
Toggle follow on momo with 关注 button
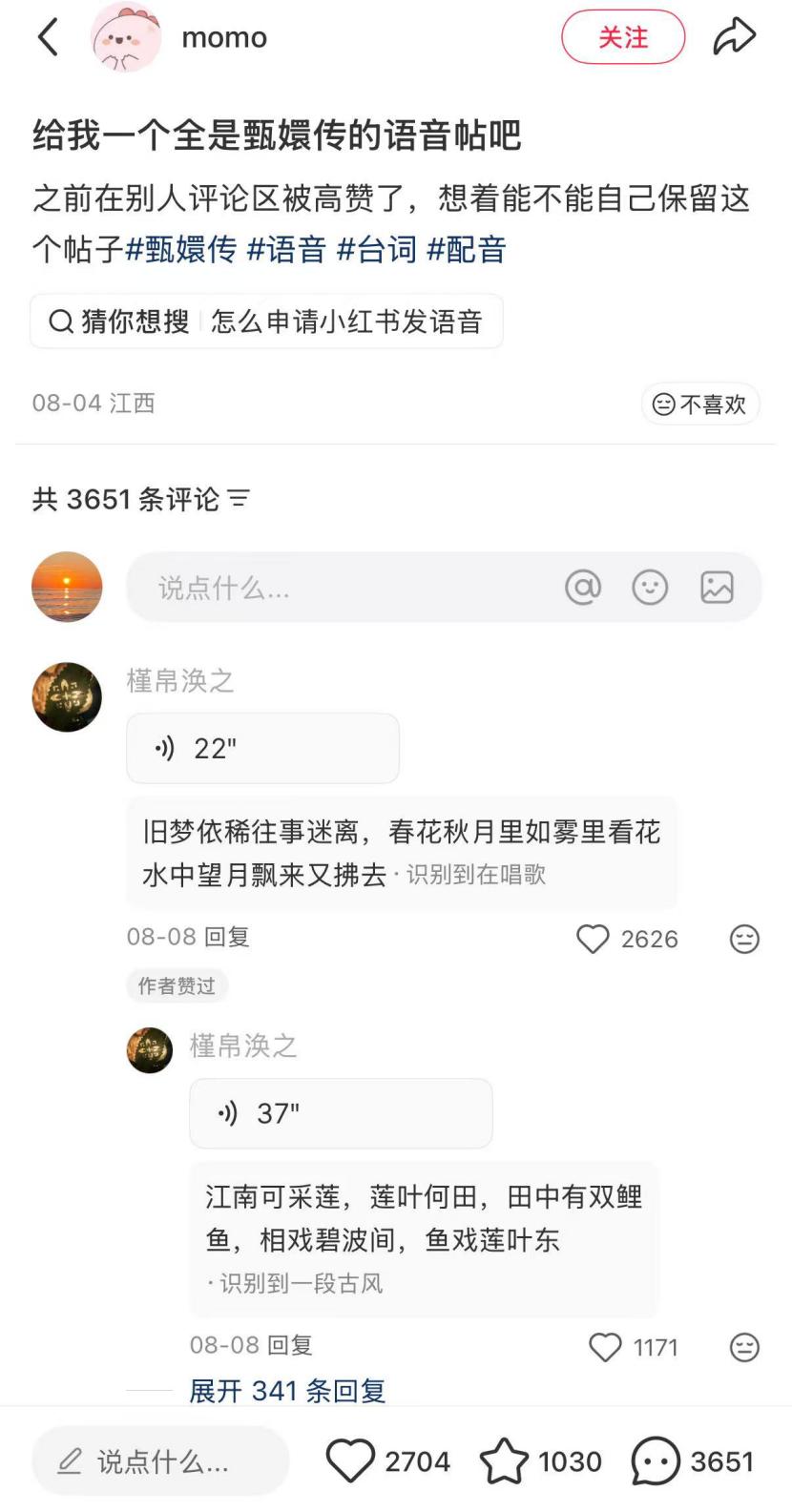coord(623,37)
